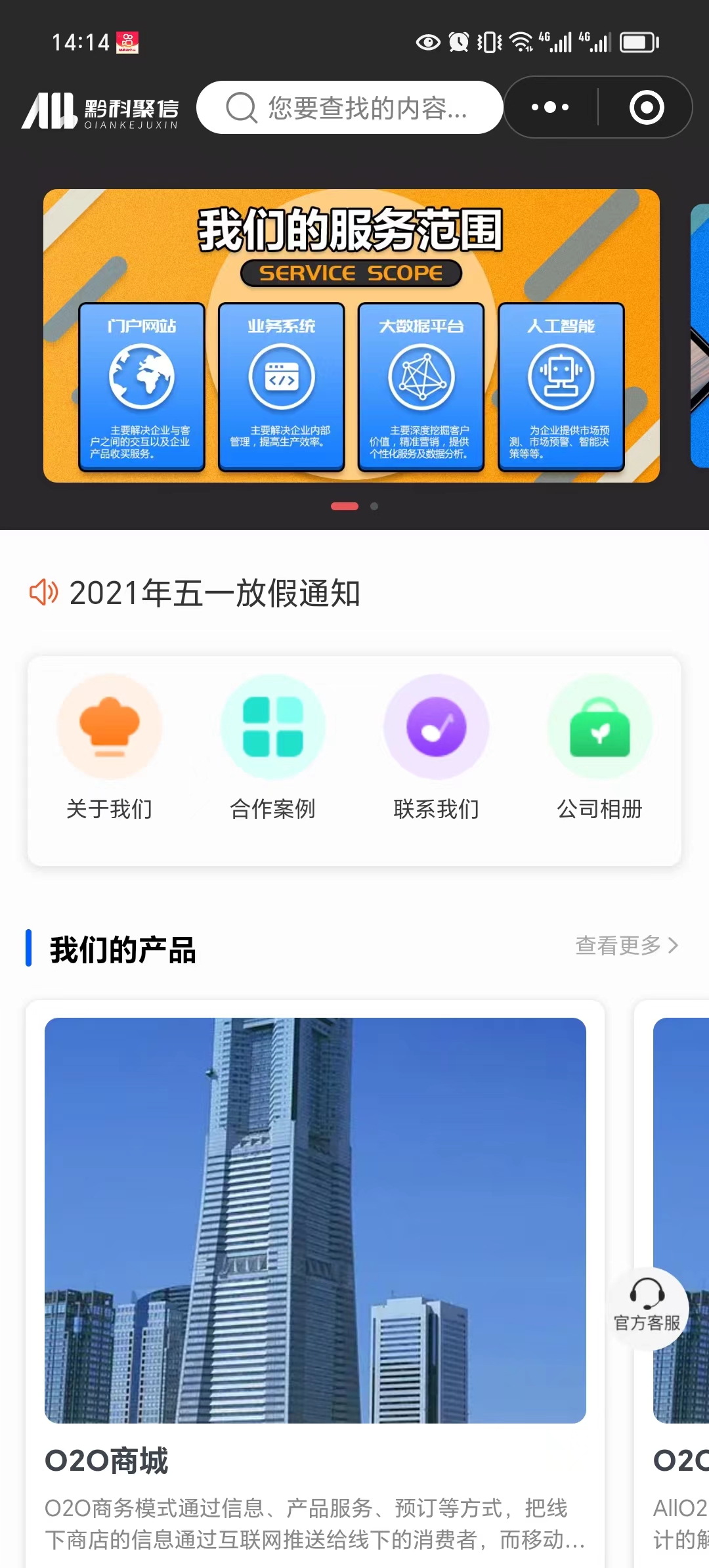This screenshot has height=1568, width=709.
Task: Select the second banner page dot
Action: pos(374,506)
